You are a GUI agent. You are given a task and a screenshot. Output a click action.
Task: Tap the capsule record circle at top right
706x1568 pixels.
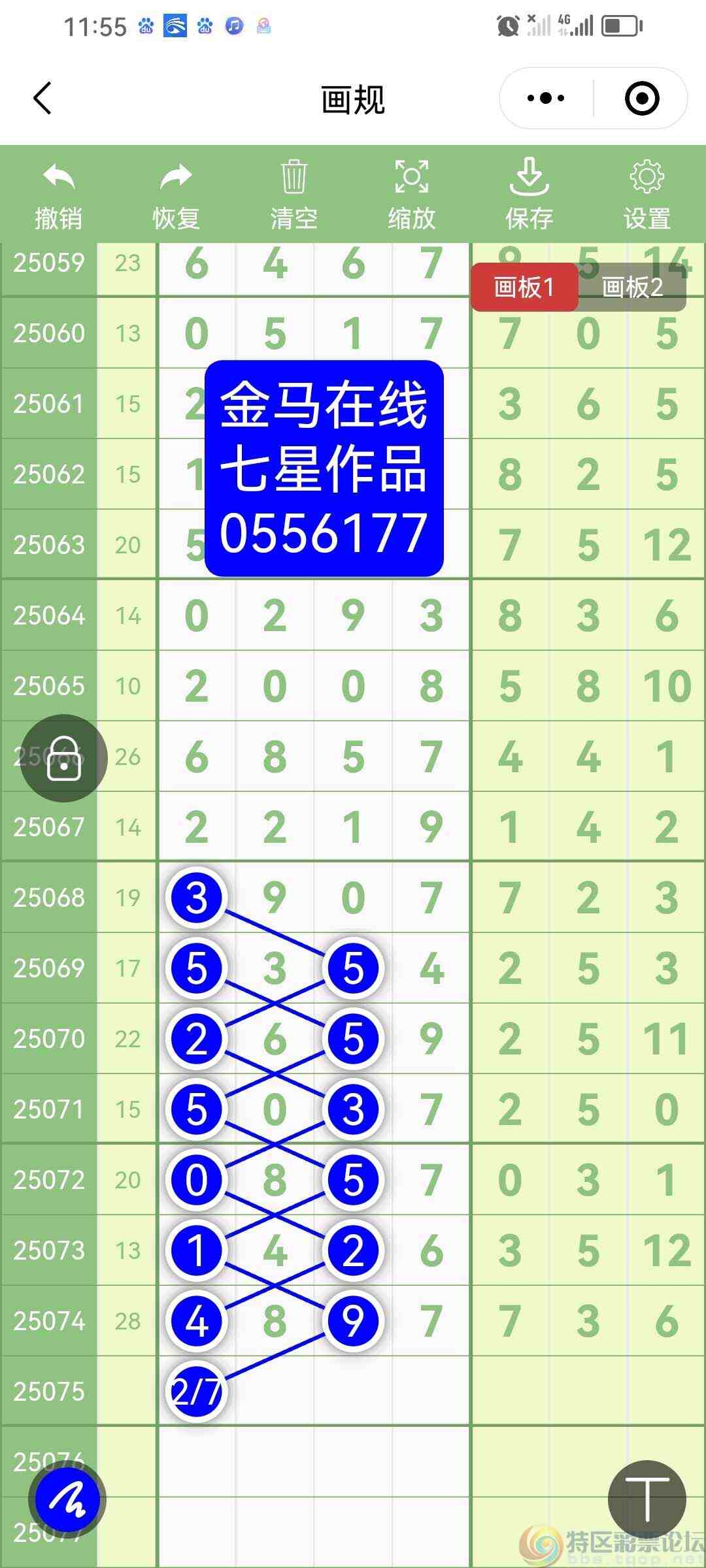(641, 97)
